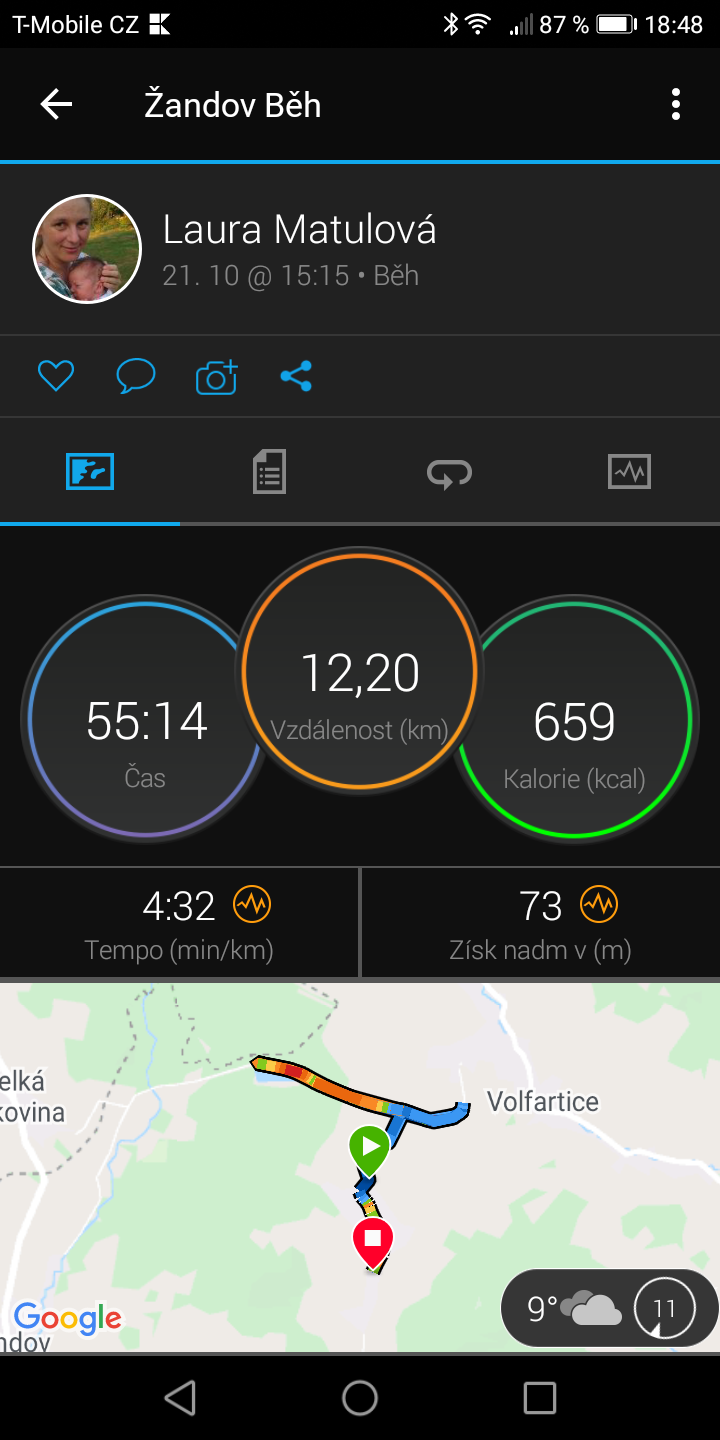Add a photo to the activity
720x1440 pixels.
[x=216, y=376]
